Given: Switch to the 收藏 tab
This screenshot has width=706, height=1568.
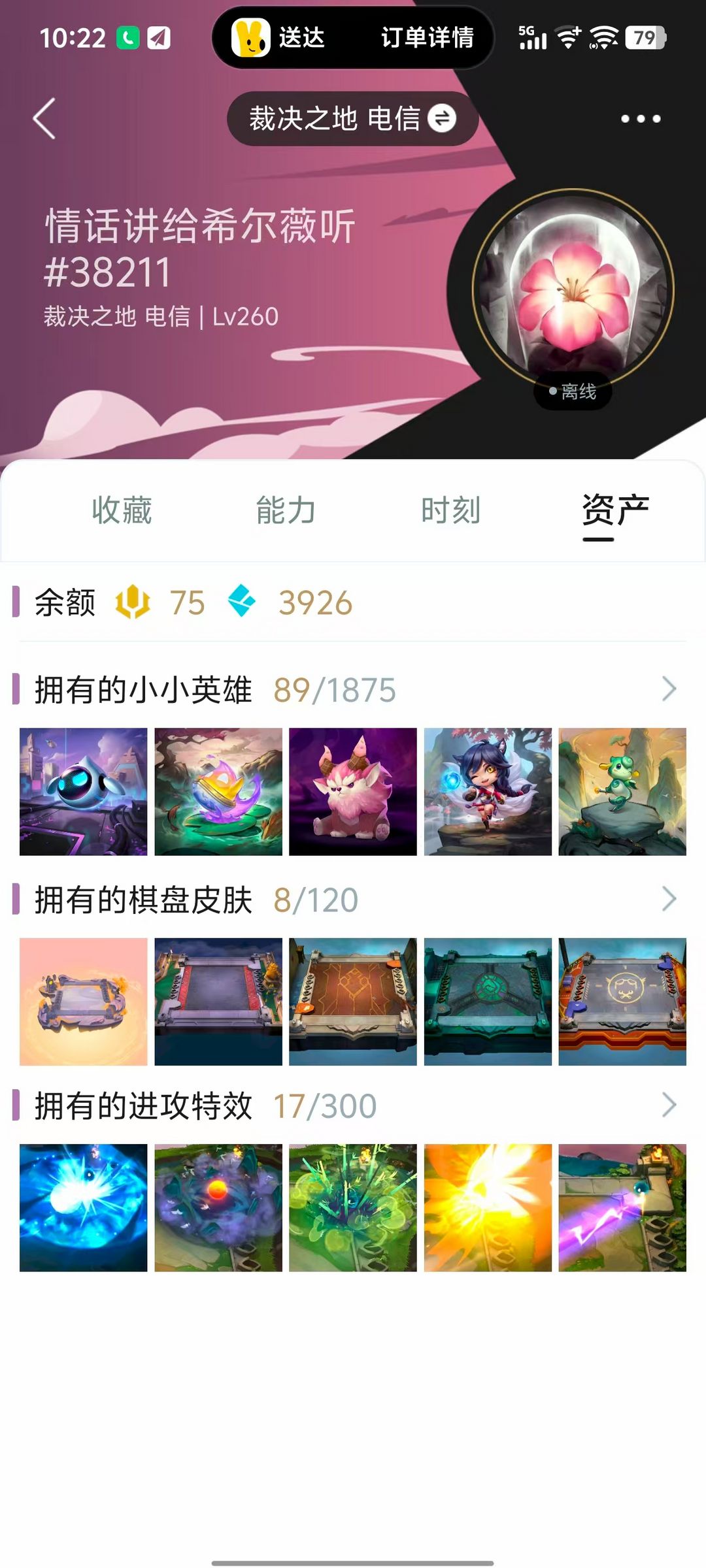Looking at the screenshot, I should [x=122, y=510].
